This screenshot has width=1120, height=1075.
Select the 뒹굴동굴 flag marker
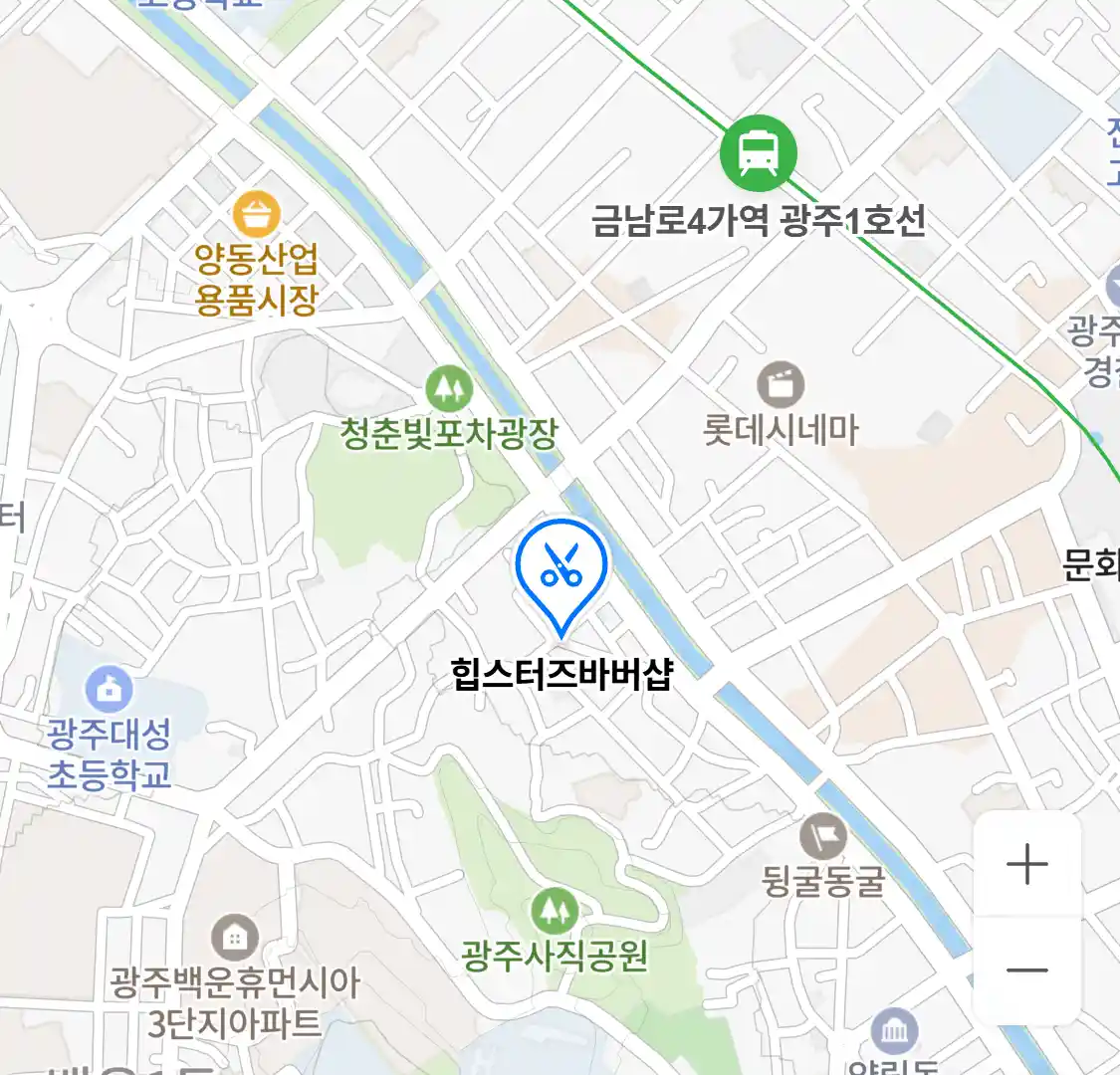tap(823, 836)
